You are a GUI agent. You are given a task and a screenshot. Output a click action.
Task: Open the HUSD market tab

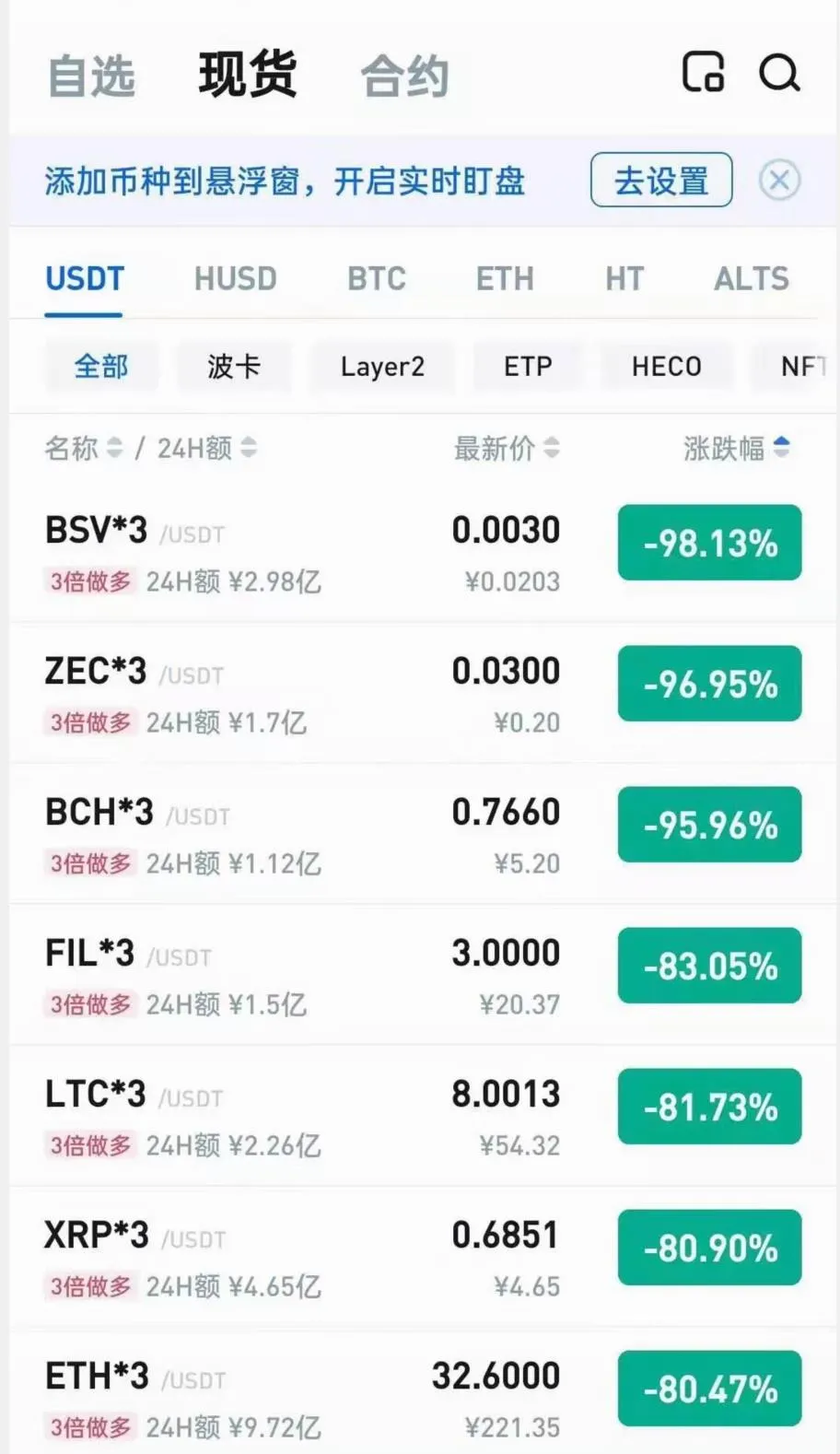235,278
